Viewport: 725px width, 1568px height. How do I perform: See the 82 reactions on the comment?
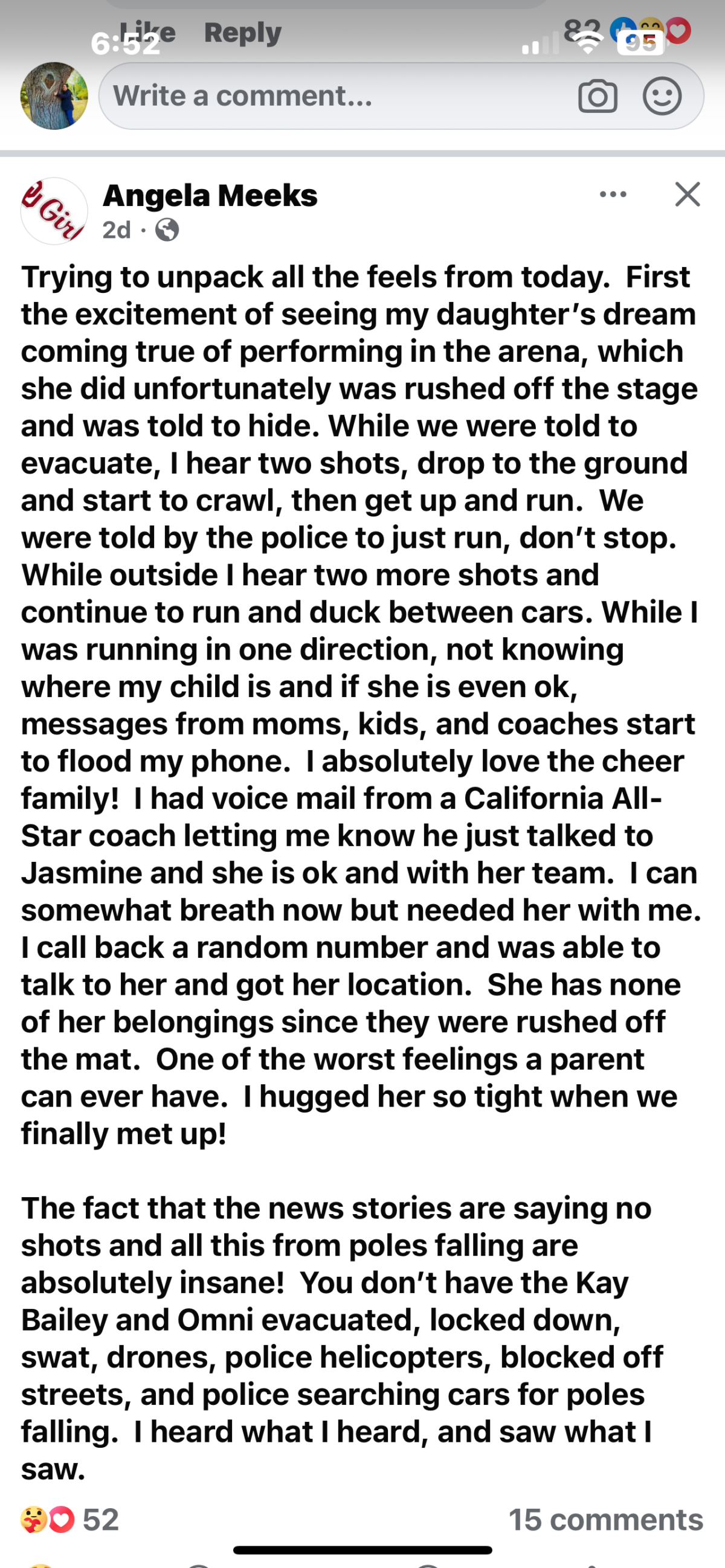tap(627, 30)
